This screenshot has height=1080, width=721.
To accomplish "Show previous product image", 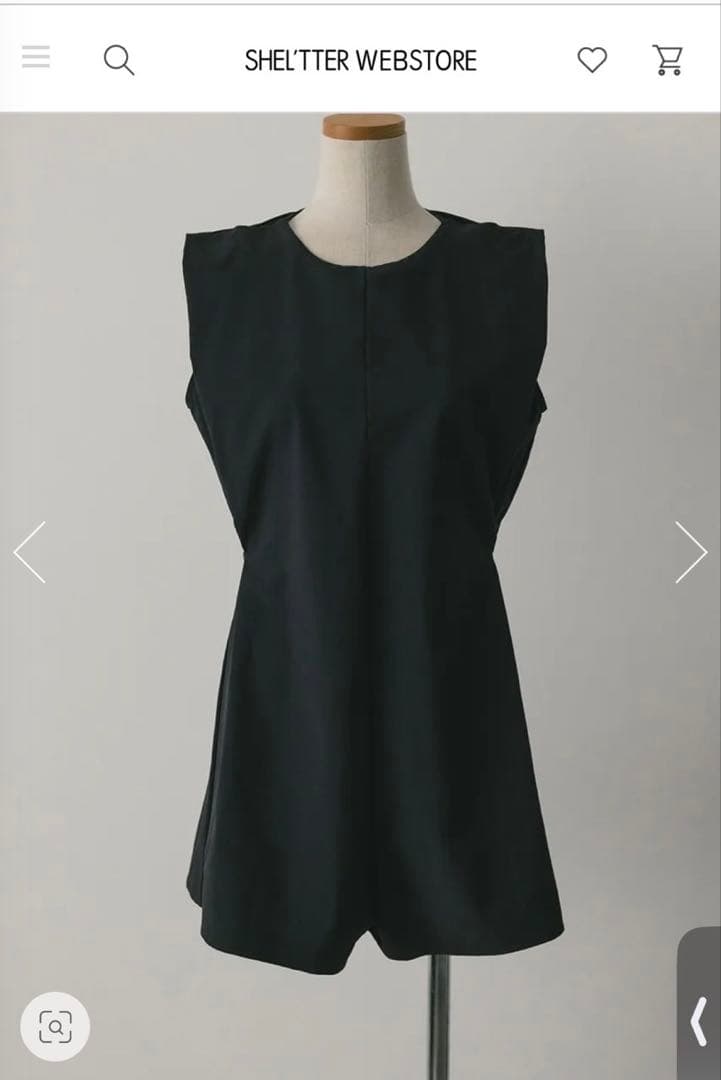I will (30, 552).
